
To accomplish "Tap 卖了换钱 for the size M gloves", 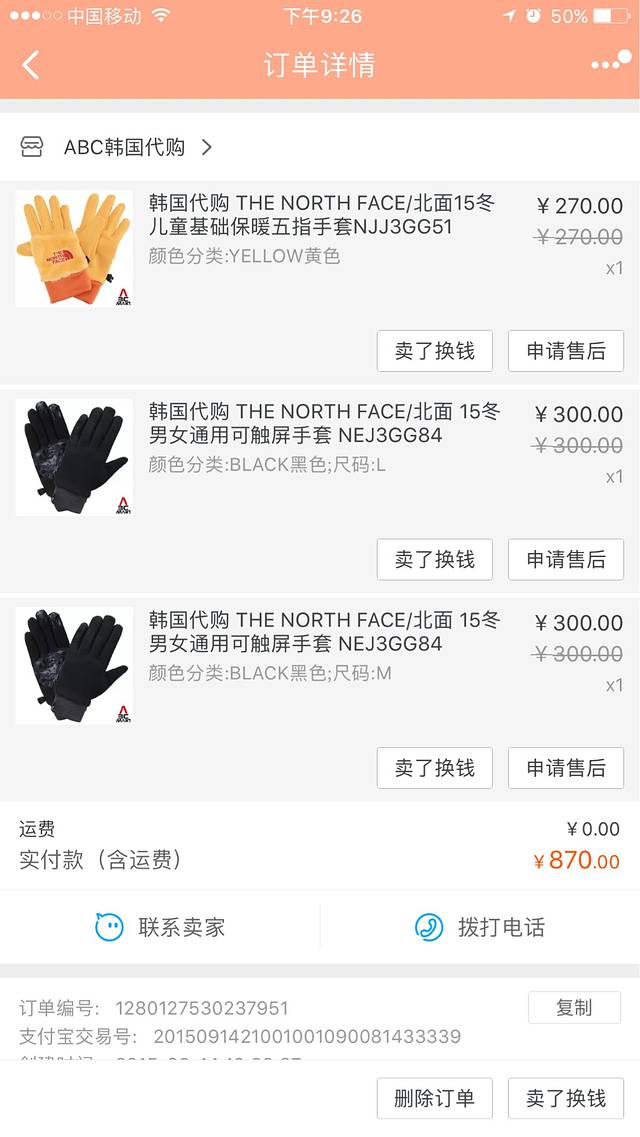I will coord(434,768).
